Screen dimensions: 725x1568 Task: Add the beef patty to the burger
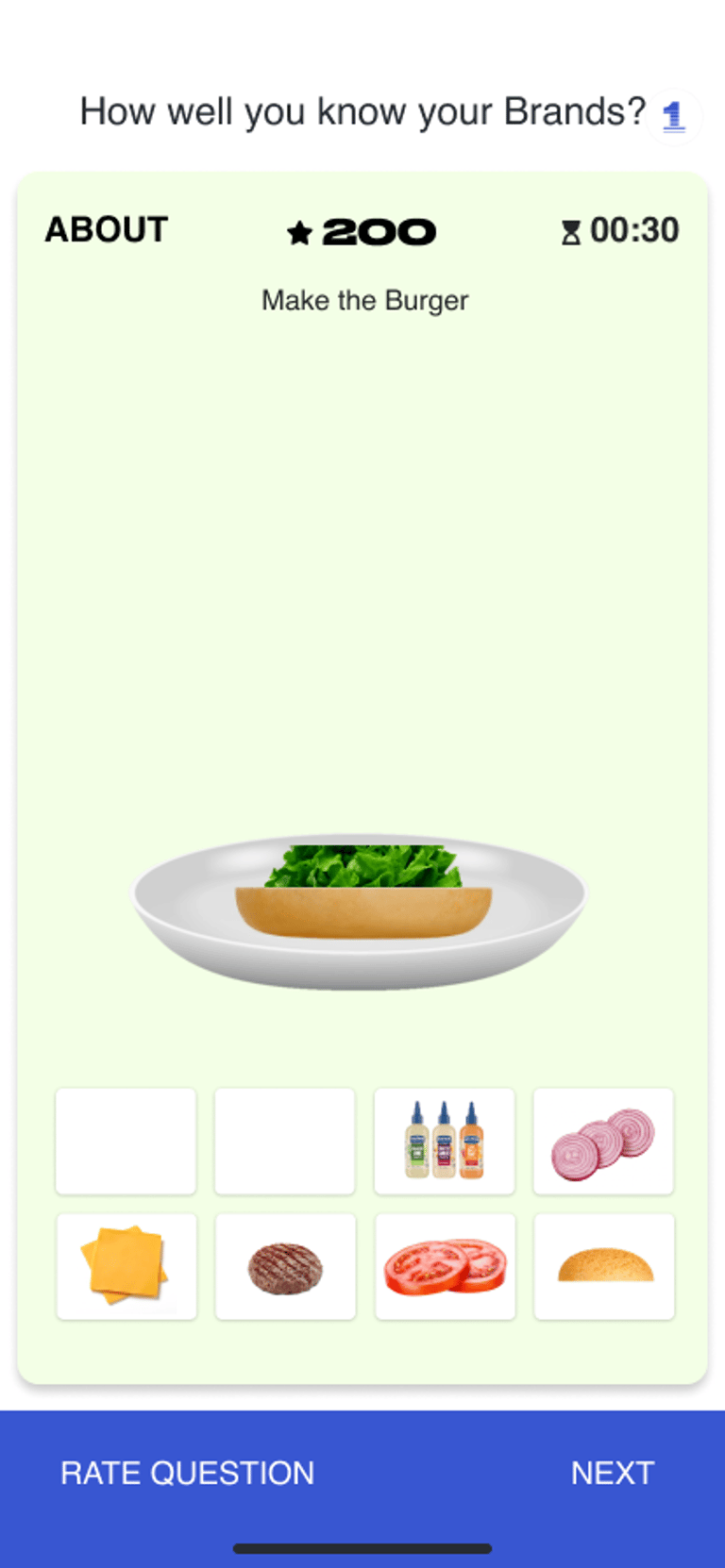tap(285, 1266)
